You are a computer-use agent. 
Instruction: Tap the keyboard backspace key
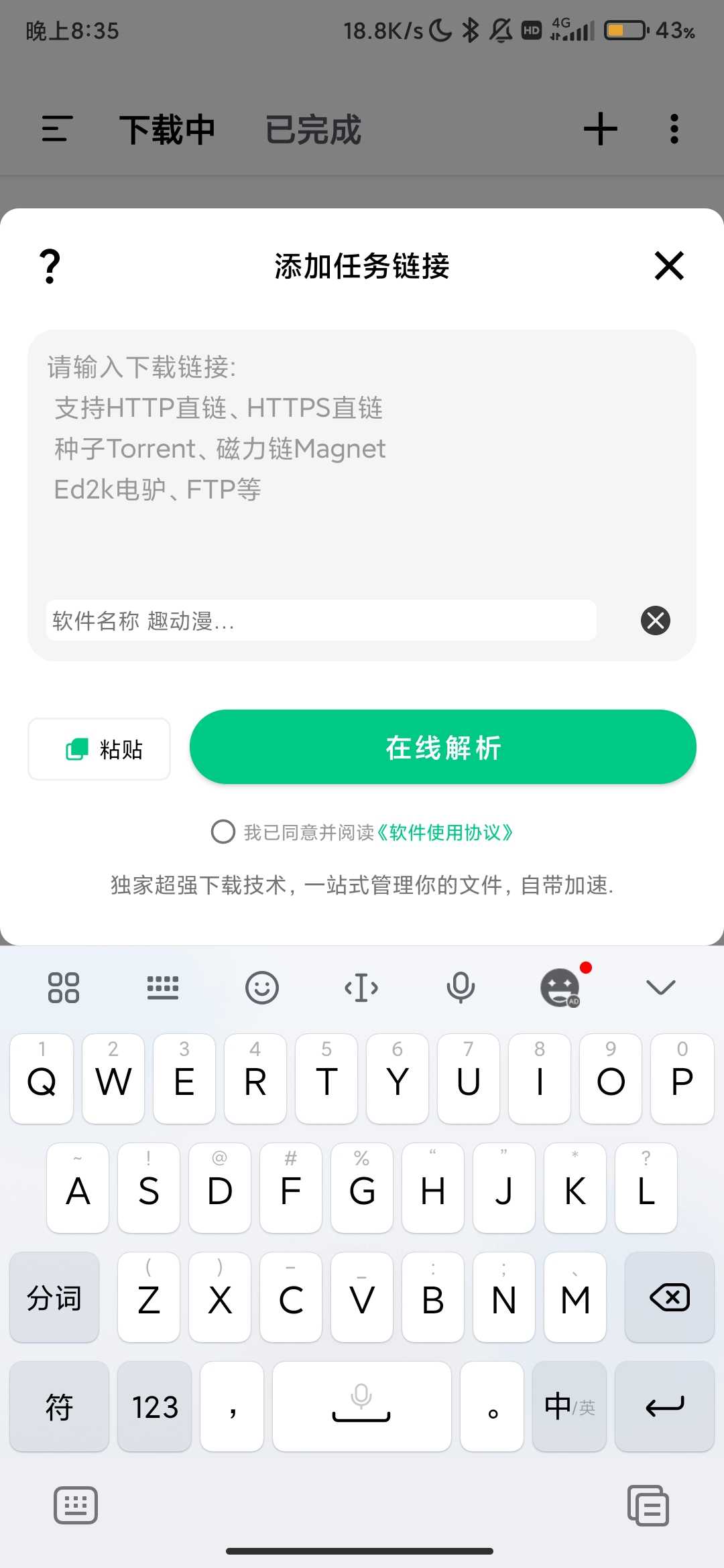click(x=669, y=1298)
